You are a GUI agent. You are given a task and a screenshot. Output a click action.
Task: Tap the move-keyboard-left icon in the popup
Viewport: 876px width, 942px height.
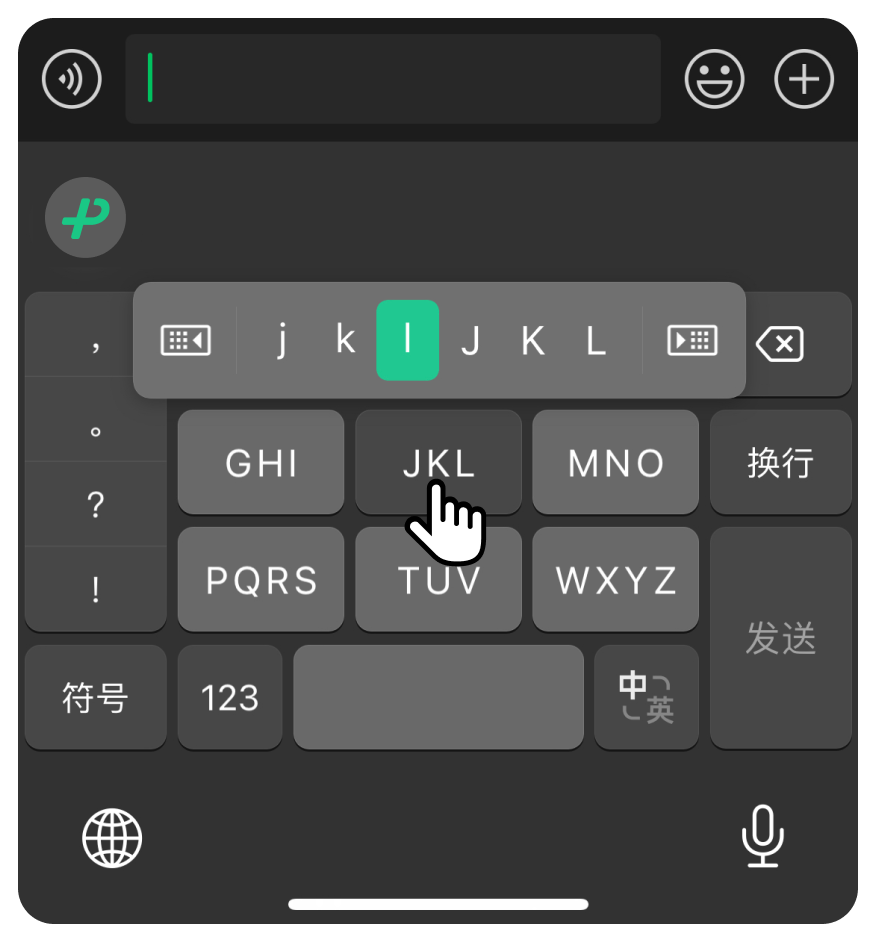point(186,341)
